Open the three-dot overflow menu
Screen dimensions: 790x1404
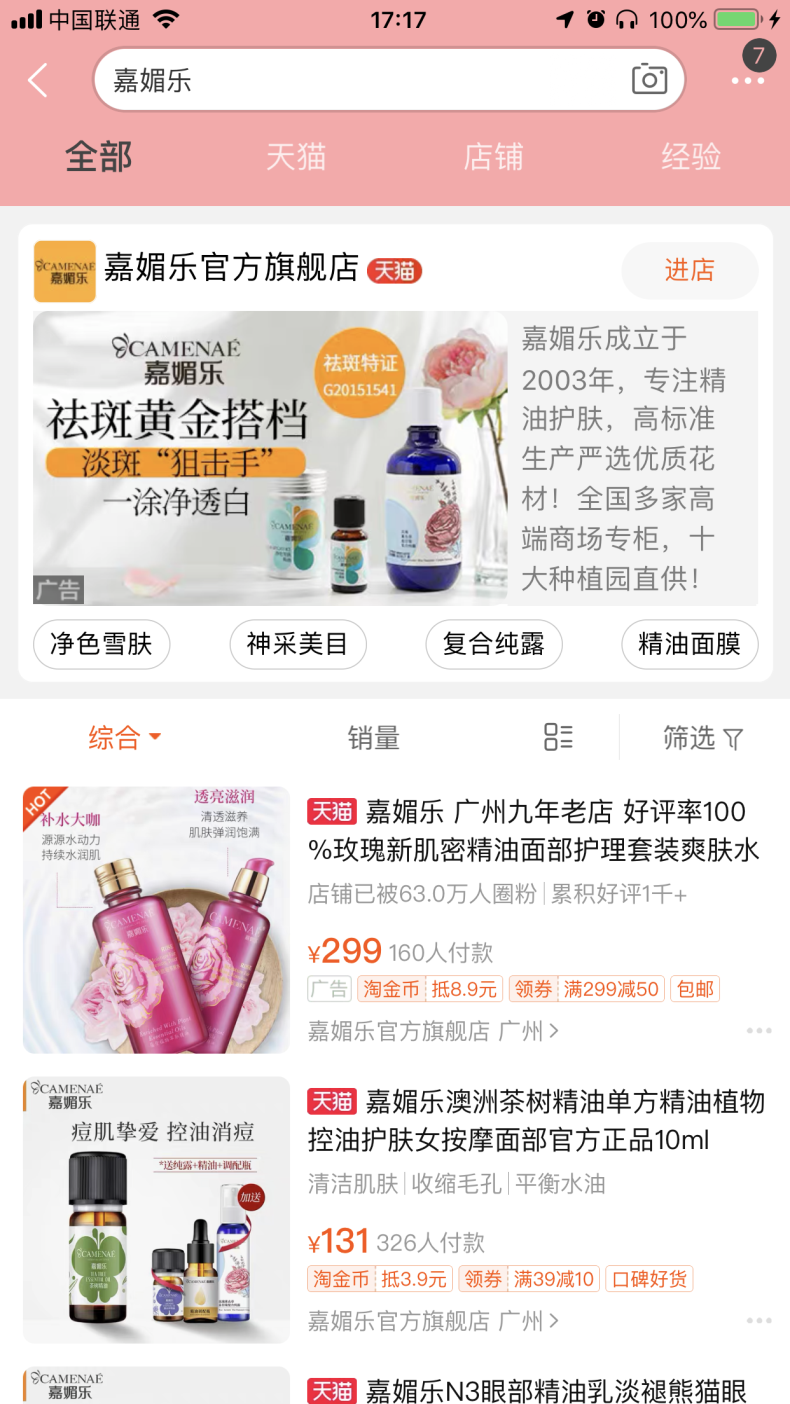pyautogui.click(x=747, y=81)
